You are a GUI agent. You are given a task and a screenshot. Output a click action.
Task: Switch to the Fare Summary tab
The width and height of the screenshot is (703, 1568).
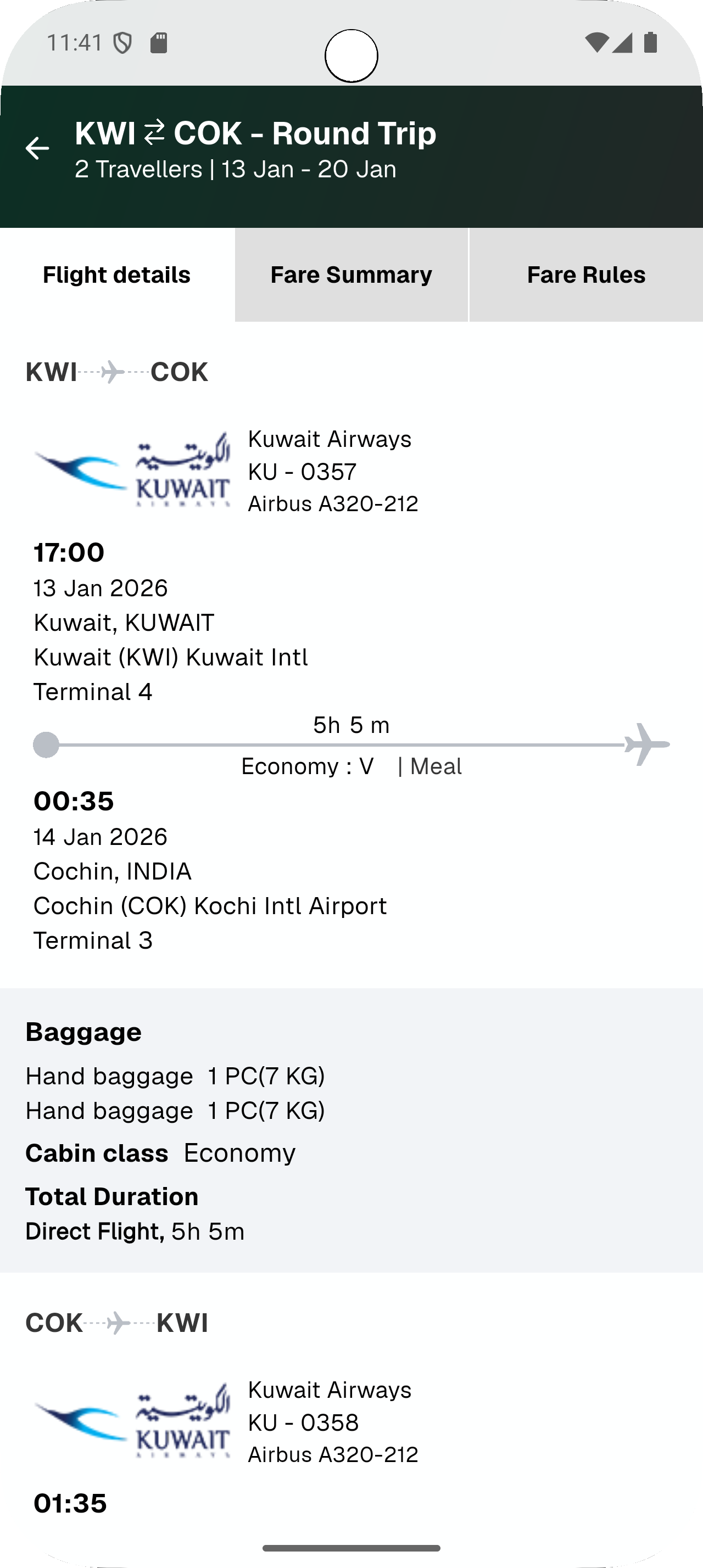click(x=351, y=275)
